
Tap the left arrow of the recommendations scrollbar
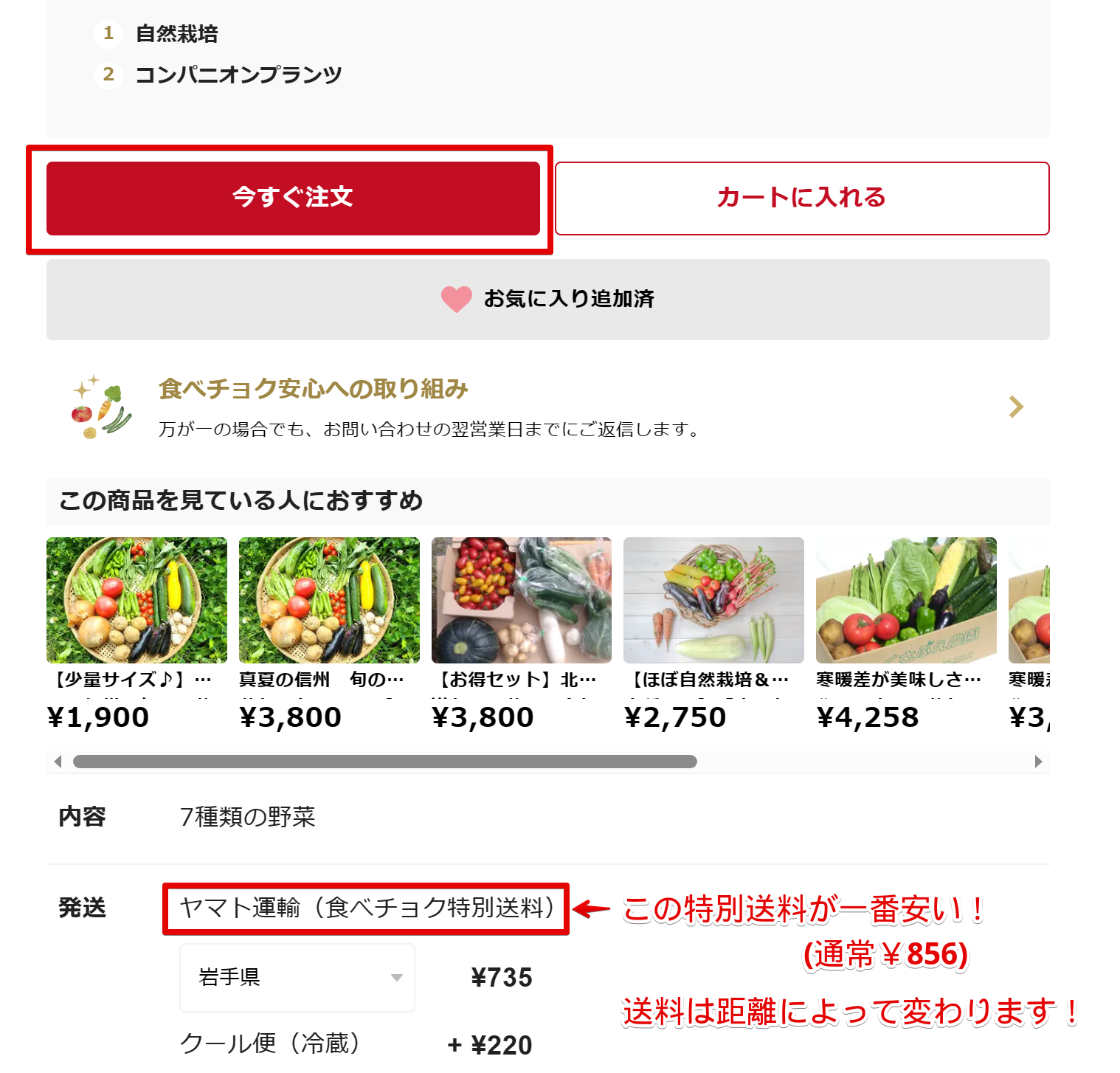58,762
